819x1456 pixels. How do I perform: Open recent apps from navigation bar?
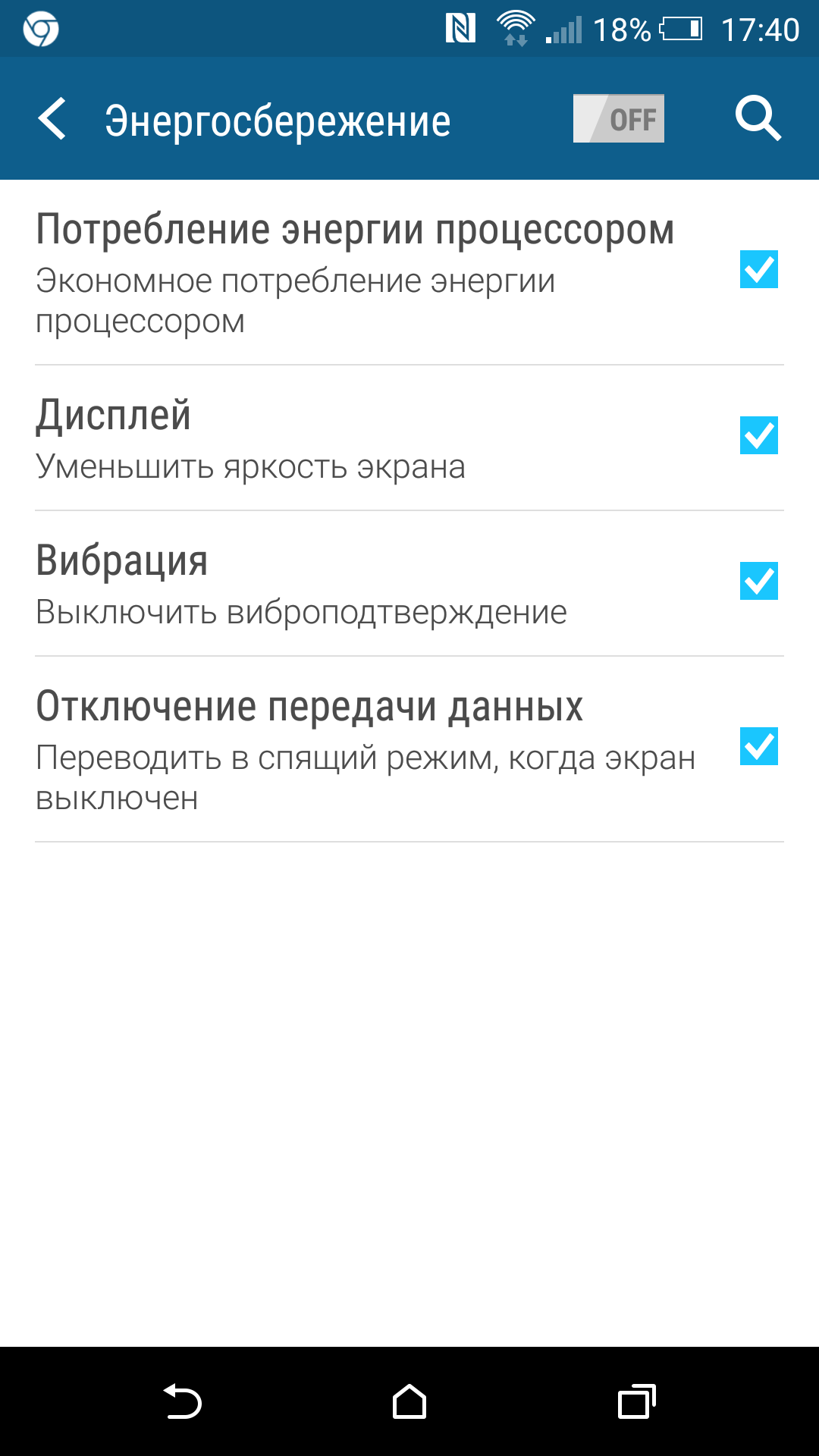point(636,1401)
